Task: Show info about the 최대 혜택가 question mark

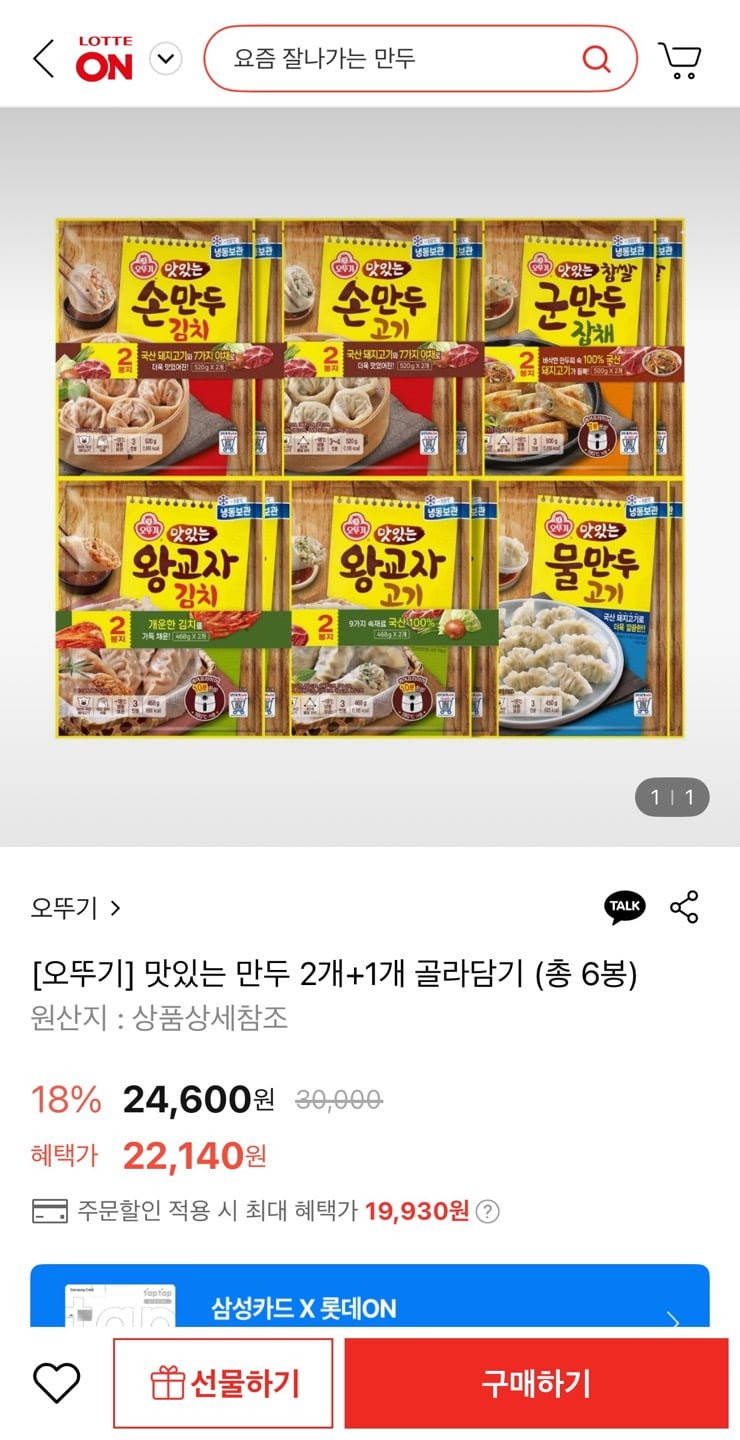Action: click(x=487, y=1212)
